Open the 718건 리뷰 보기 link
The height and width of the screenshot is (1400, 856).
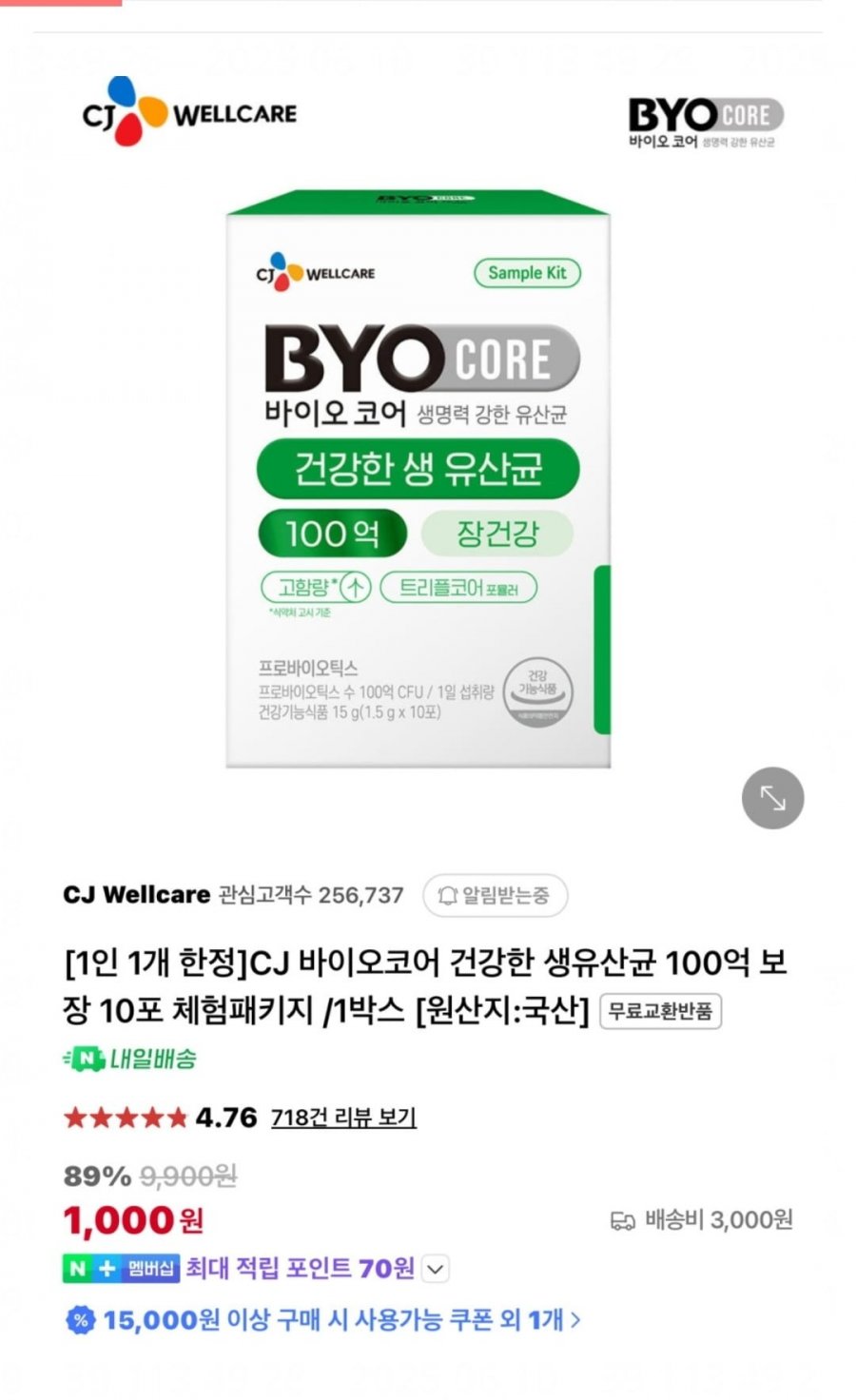tap(343, 1118)
